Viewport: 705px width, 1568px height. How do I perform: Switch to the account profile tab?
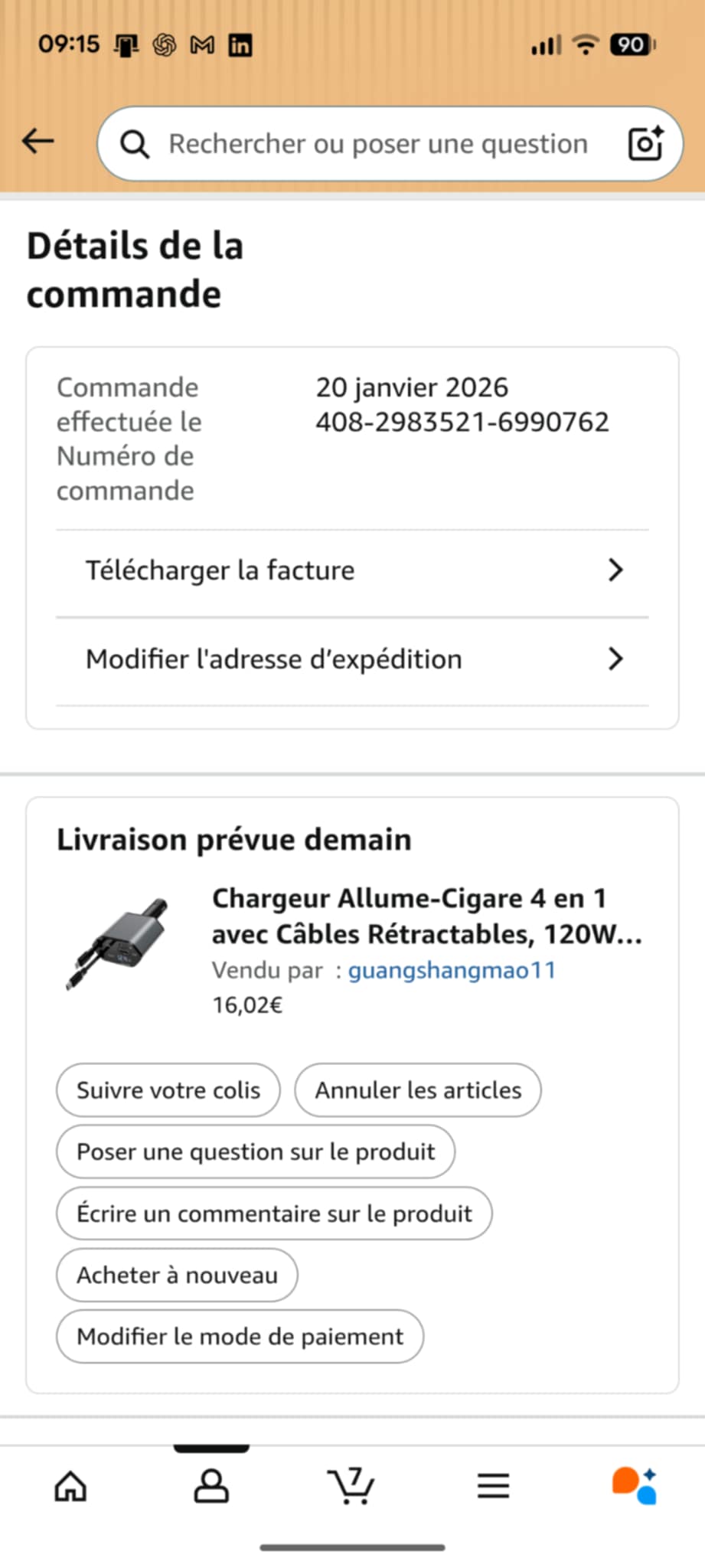coord(211,1487)
